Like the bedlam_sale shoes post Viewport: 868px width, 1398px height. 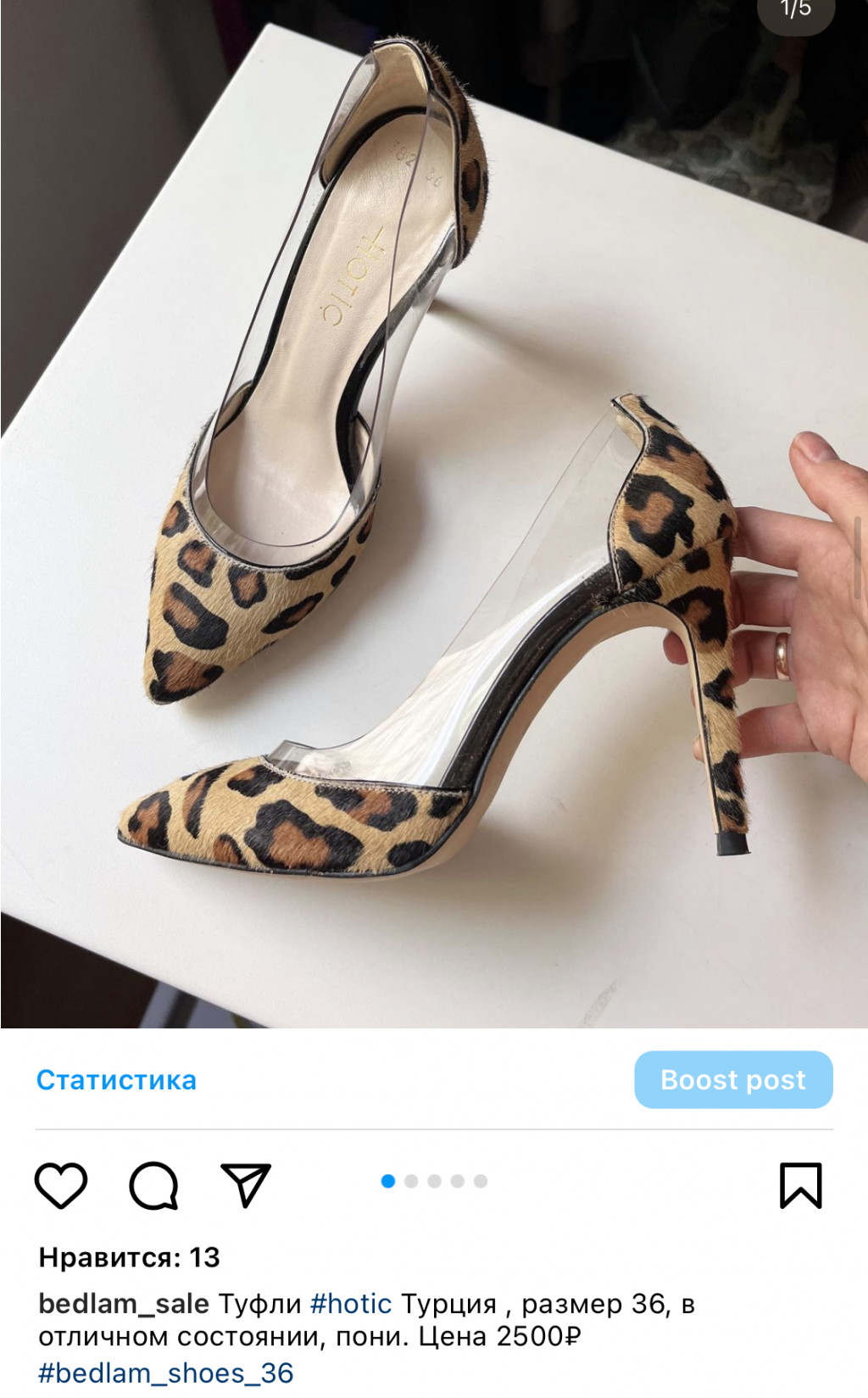pos(61,1184)
